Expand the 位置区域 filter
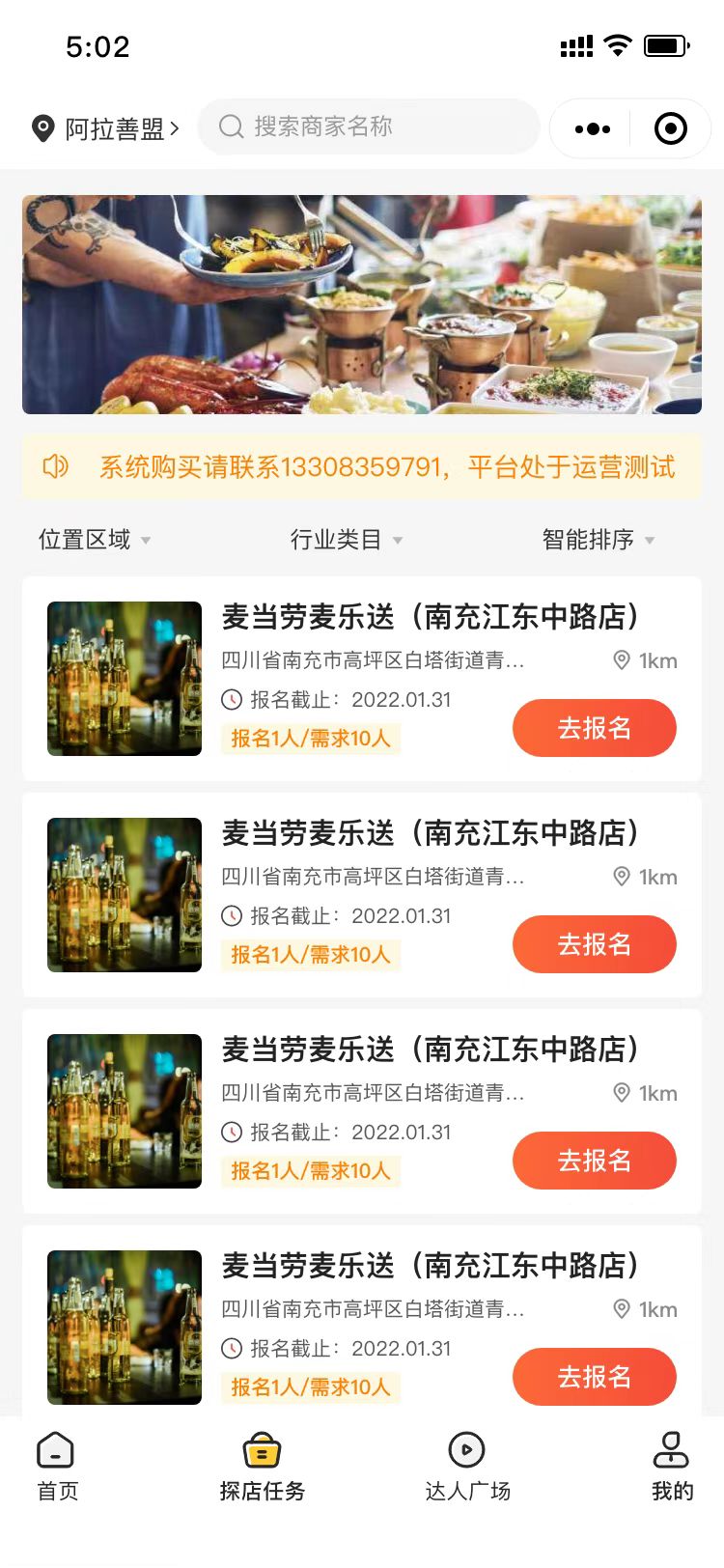This screenshot has width=724, height=1568. pos(95,540)
